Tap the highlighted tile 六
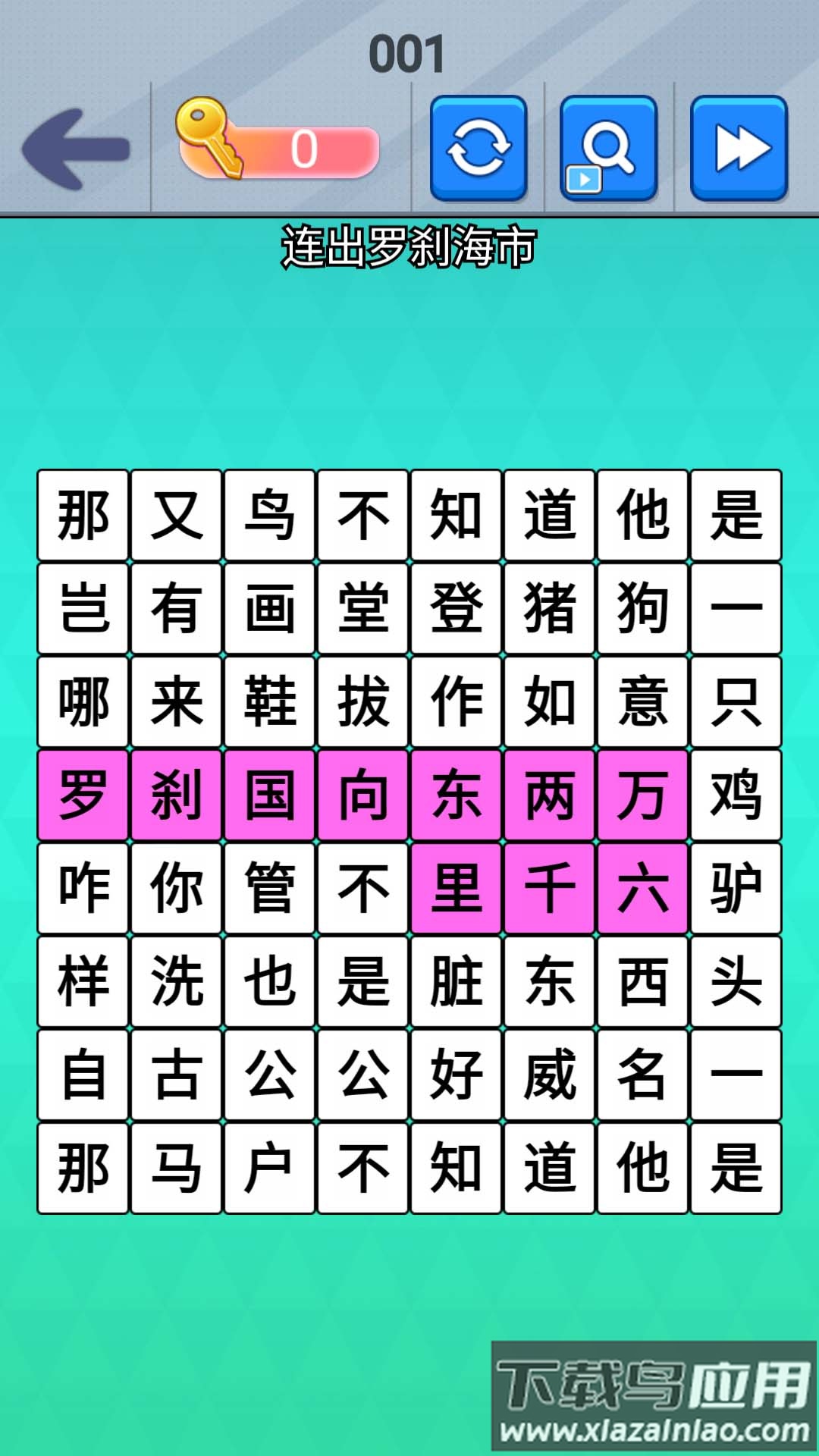 tap(642, 887)
